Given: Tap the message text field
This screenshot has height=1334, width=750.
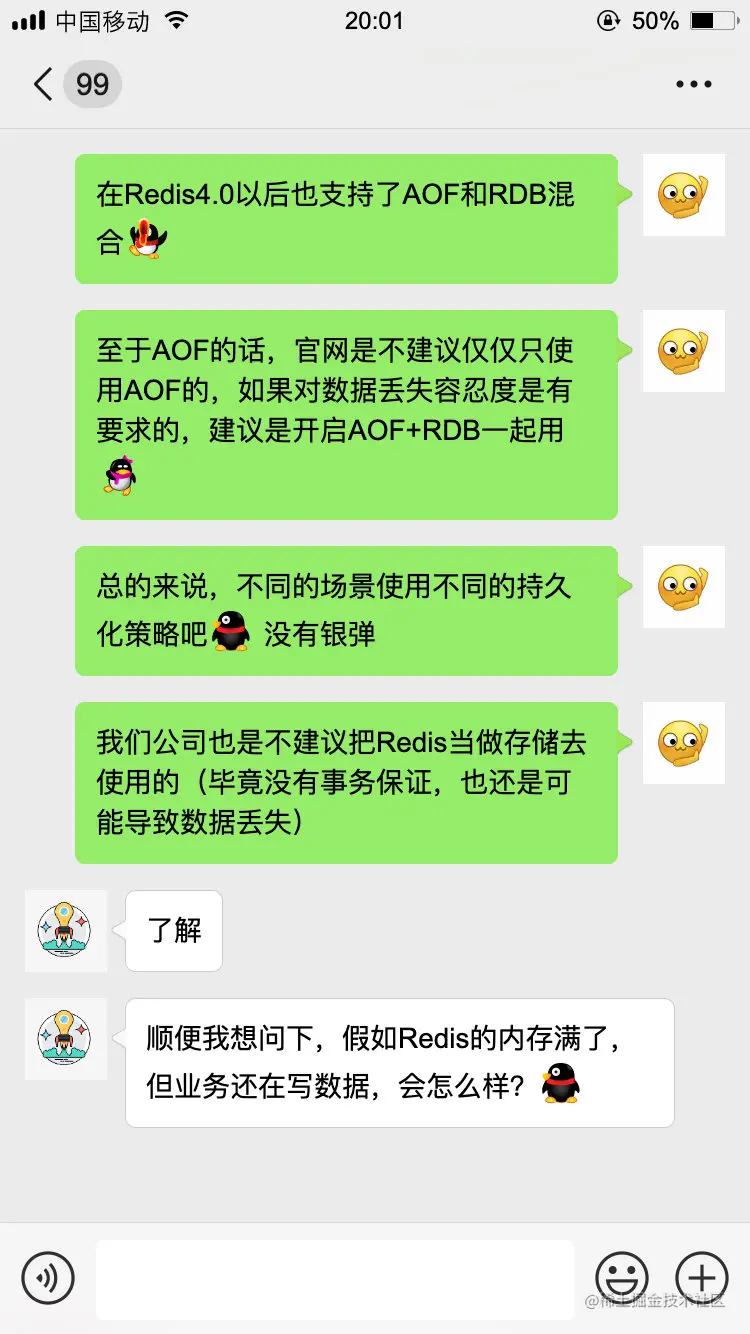Looking at the screenshot, I should click(x=335, y=1278).
